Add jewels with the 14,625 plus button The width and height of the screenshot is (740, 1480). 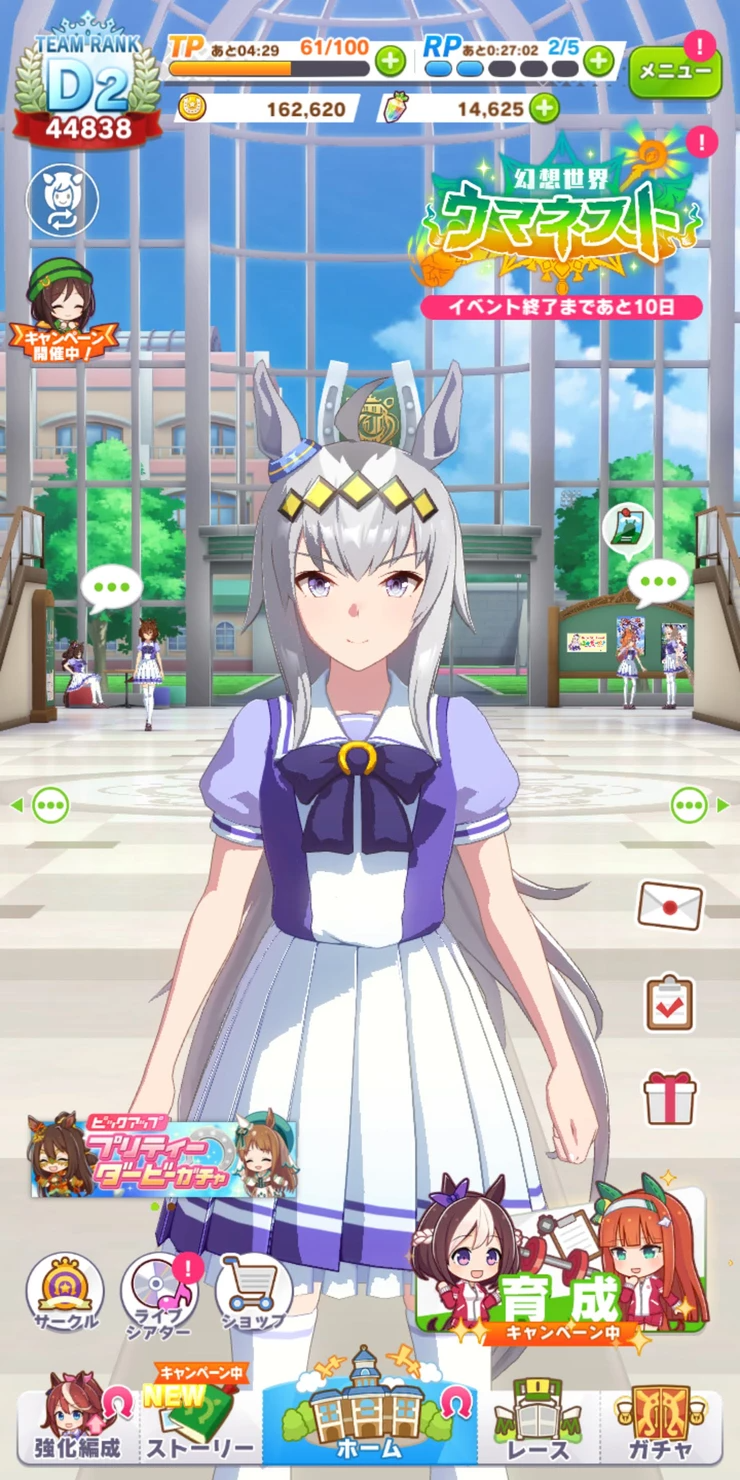(x=544, y=108)
